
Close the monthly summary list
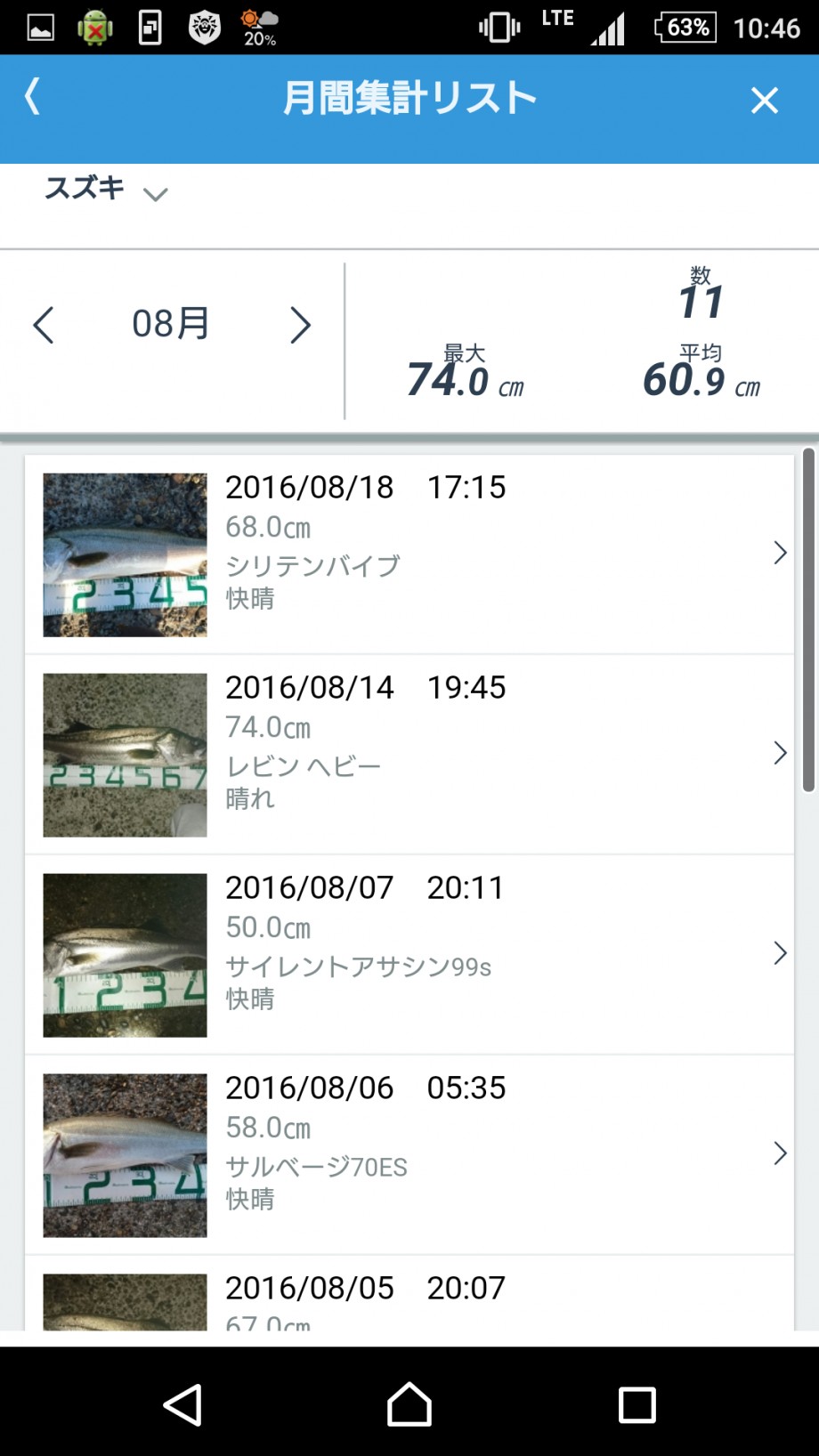coord(765,100)
